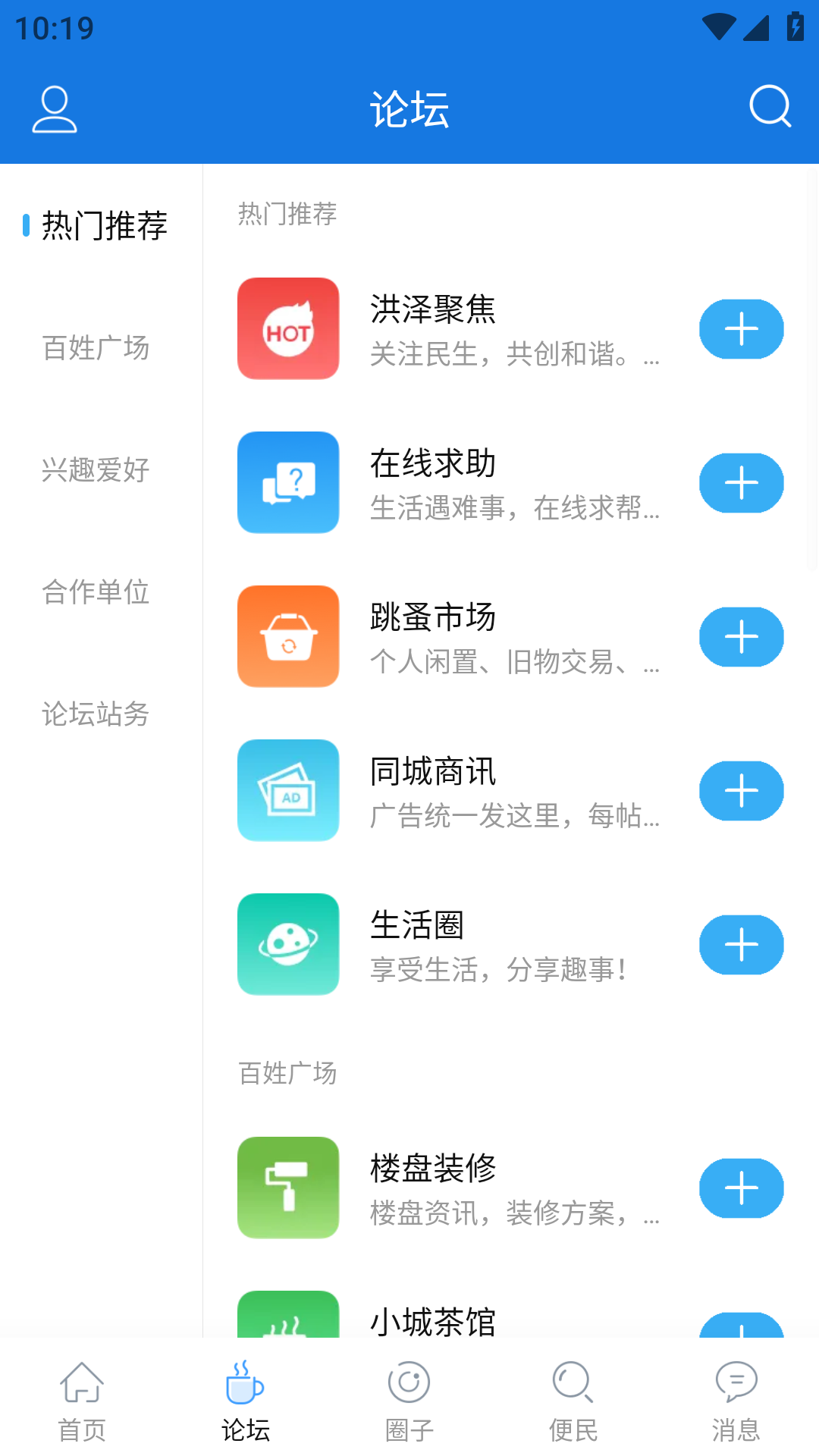Screen dimensions: 819x1456
Task: Select 百姓广场 in the sidebar
Action: [96, 348]
